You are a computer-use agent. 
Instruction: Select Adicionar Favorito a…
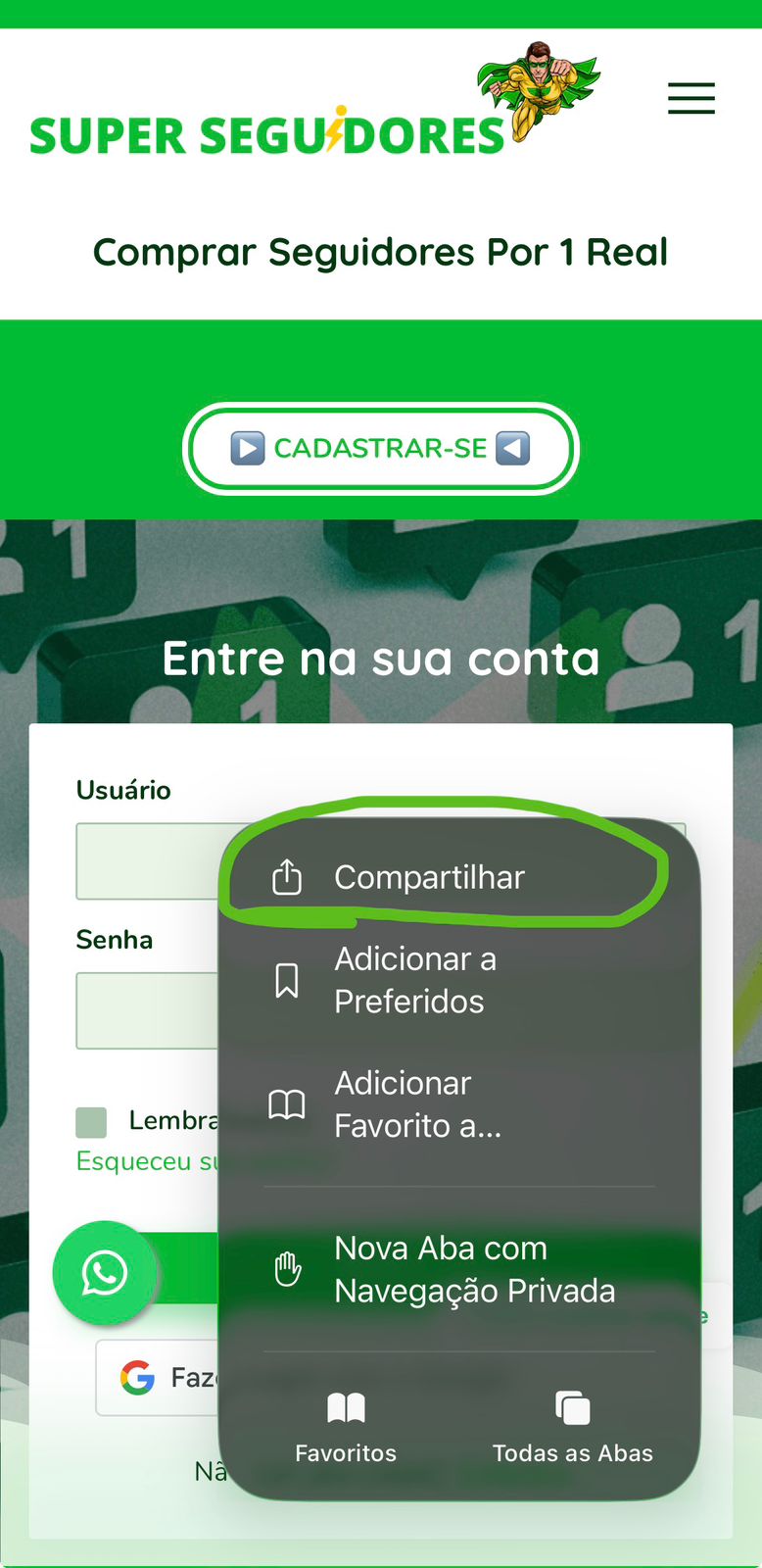point(417,1104)
